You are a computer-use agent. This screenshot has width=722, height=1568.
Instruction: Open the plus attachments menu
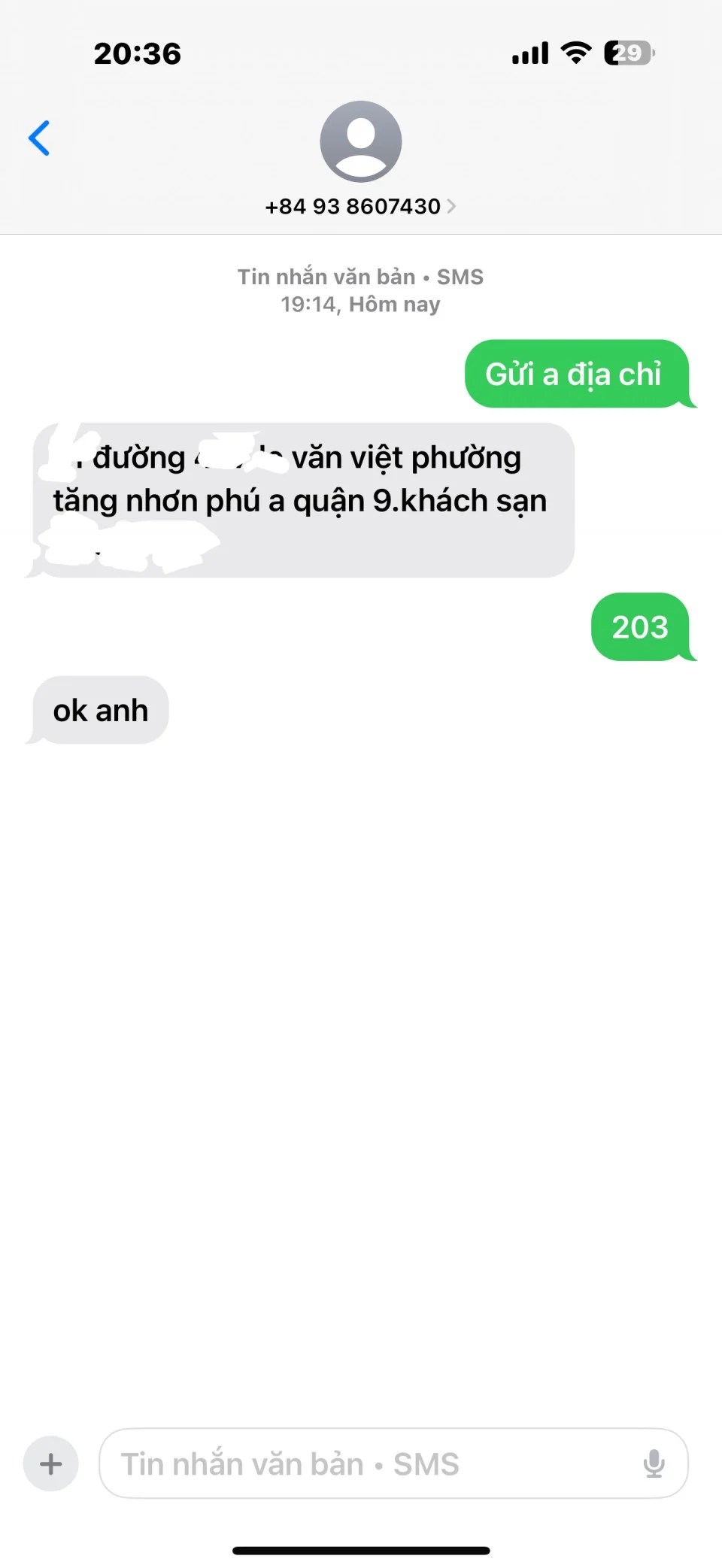[51, 1463]
